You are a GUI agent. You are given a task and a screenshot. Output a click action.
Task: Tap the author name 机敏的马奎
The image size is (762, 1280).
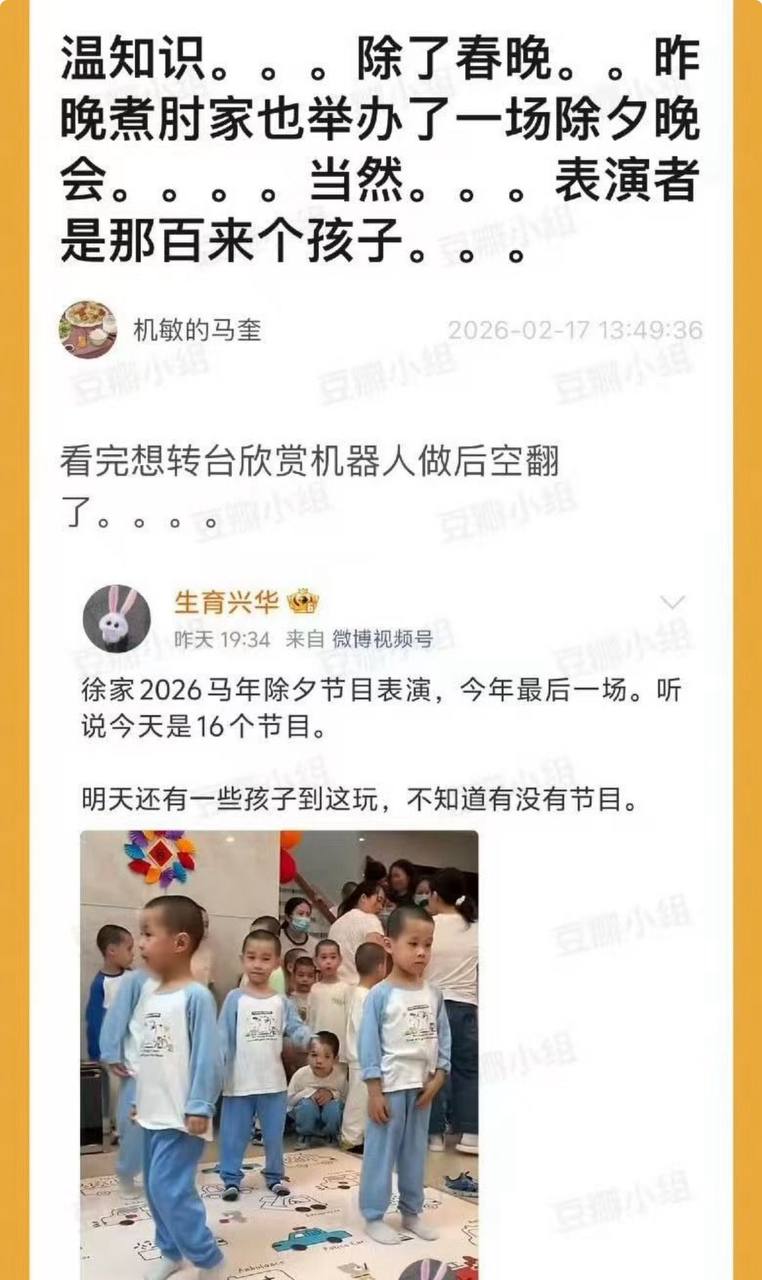tap(197, 330)
